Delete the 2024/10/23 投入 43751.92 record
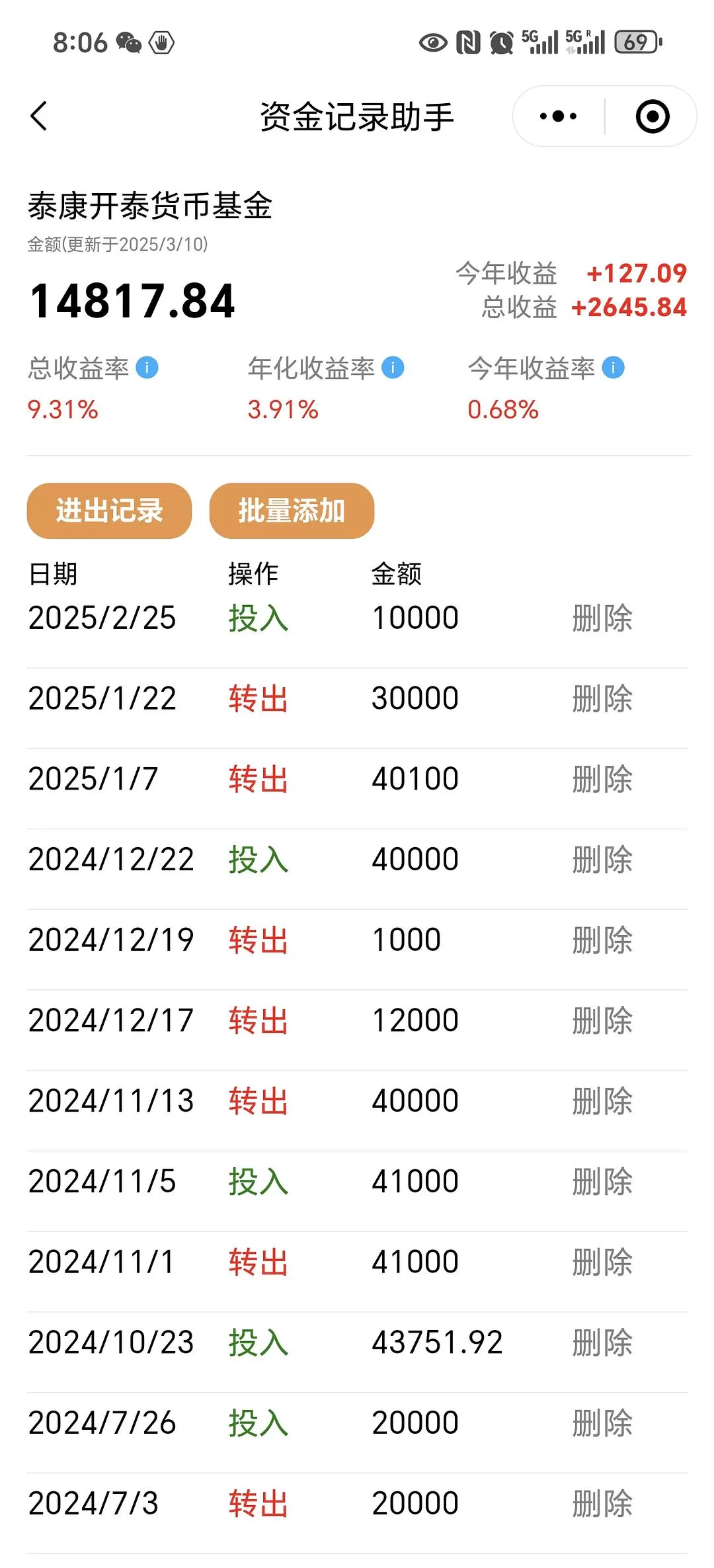The width and height of the screenshot is (714, 1568). click(x=602, y=1342)
